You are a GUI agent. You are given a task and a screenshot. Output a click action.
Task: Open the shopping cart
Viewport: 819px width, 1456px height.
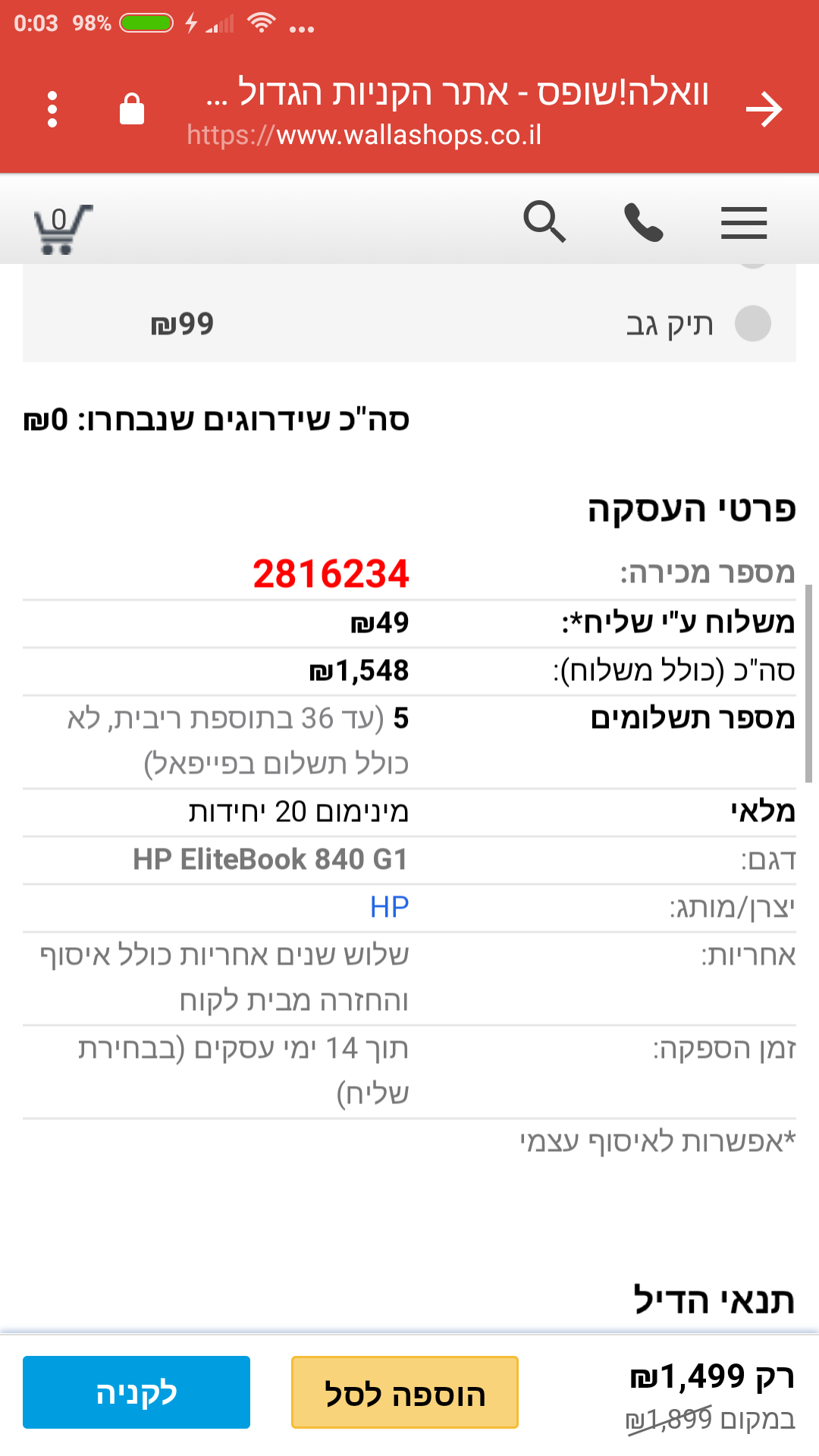[62, 227]
